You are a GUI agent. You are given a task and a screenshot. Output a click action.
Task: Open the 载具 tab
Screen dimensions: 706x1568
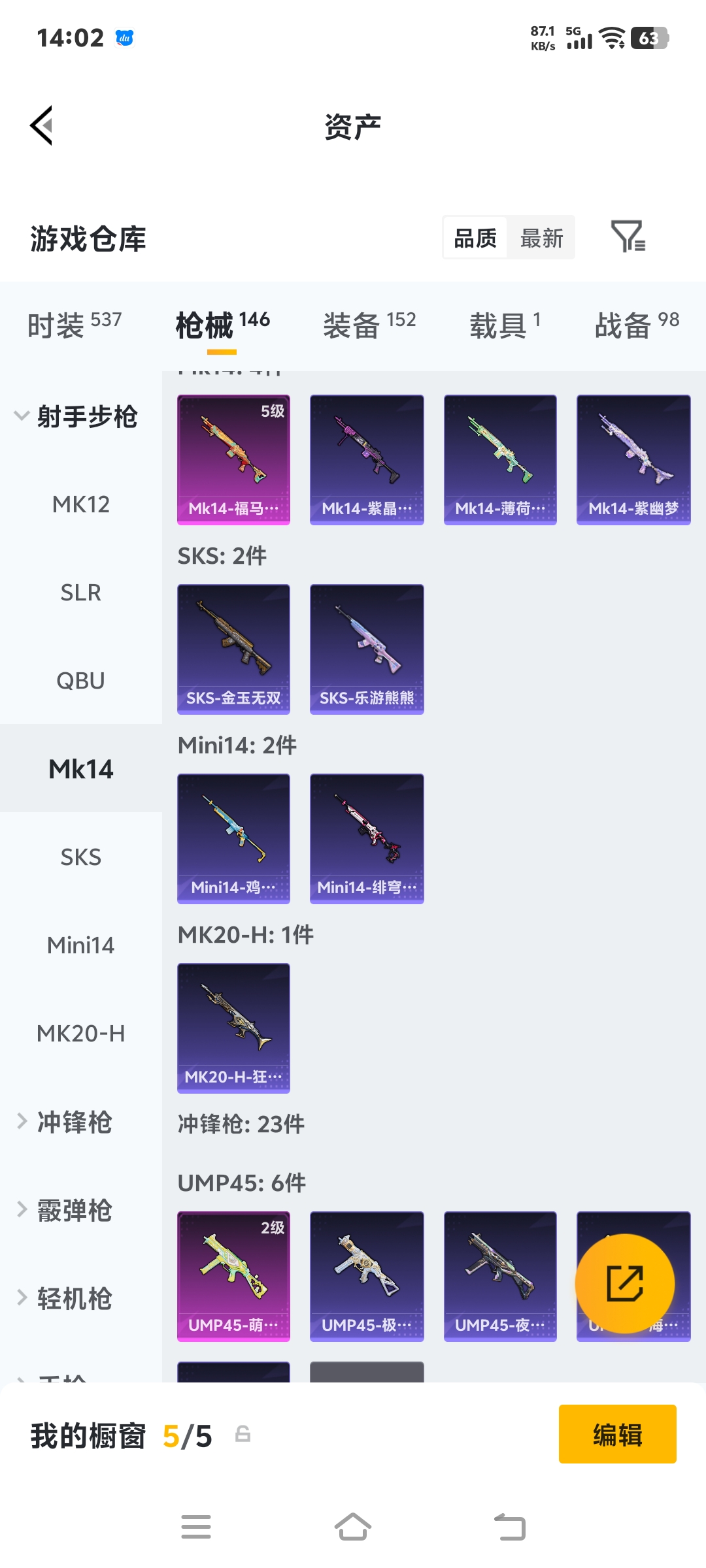[505, 325]
